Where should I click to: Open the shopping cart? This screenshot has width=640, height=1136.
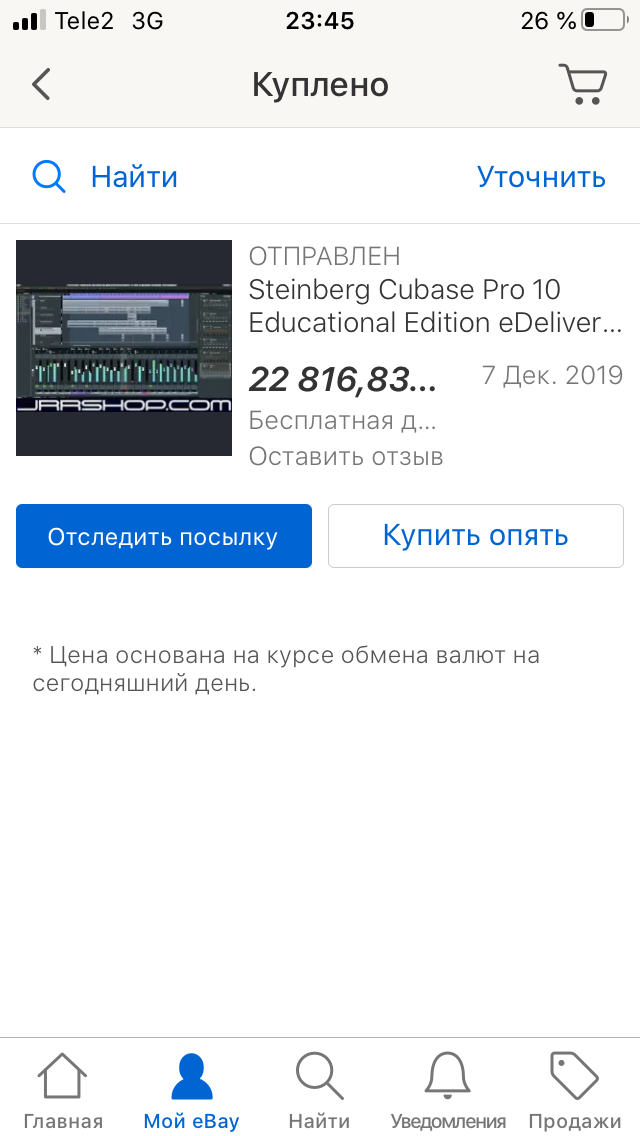(582, 84)
